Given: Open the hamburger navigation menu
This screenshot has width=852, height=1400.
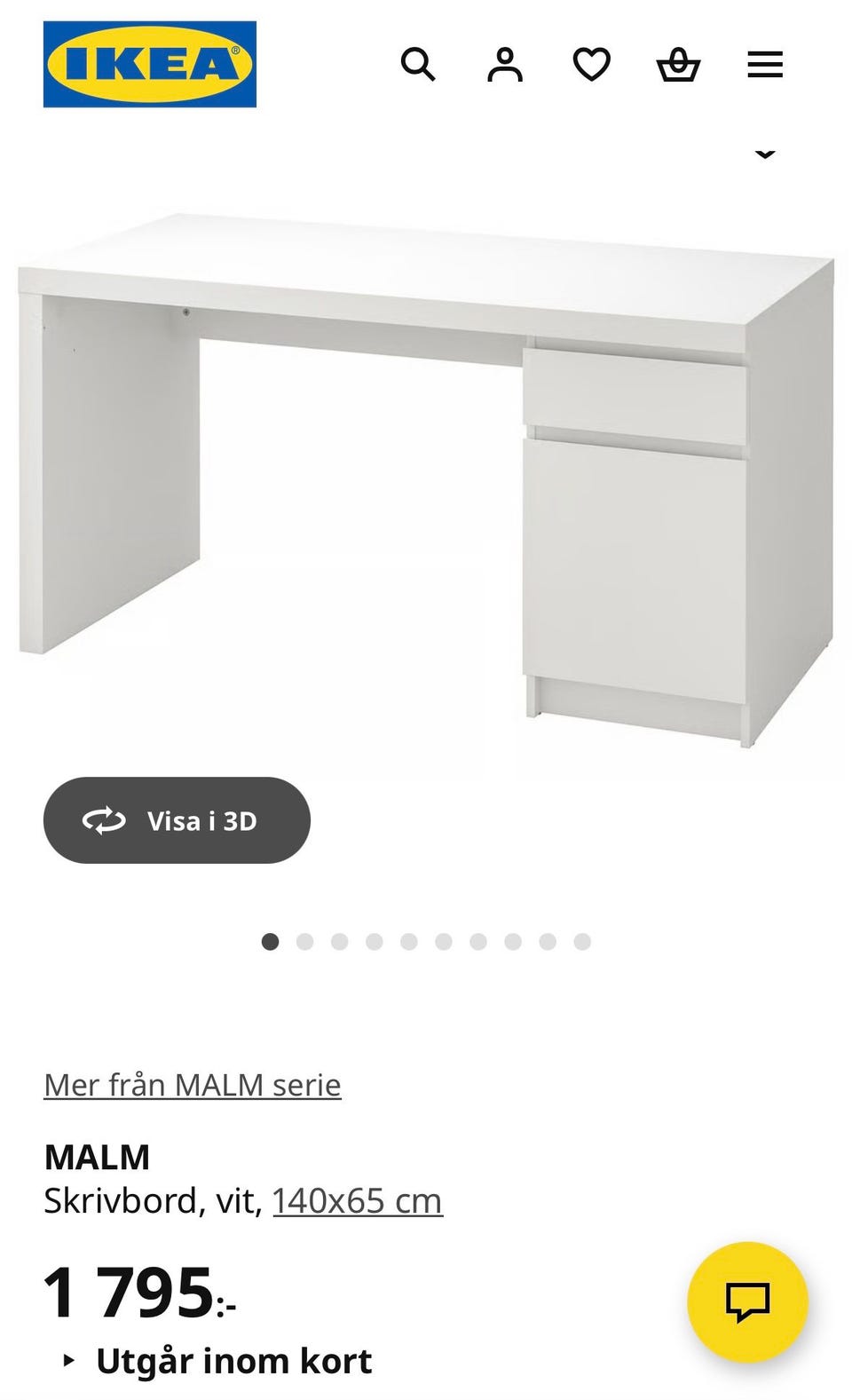Looking at the screenshot, I should coord(764,64).
